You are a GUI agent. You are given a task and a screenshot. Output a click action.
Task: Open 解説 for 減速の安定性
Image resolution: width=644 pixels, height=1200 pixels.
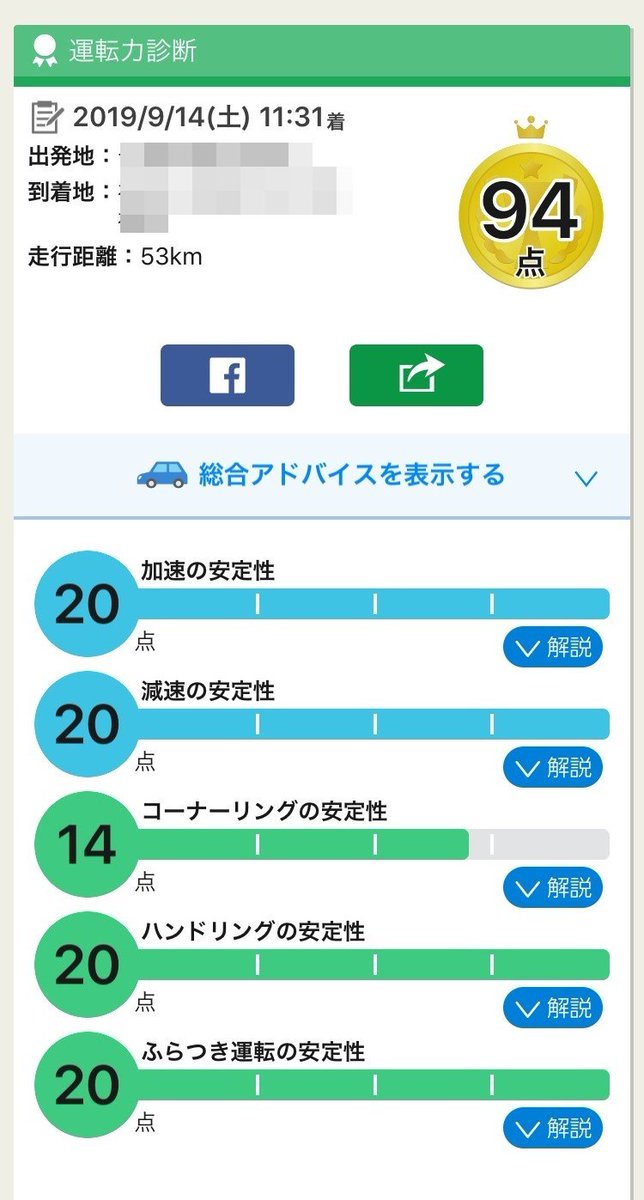point(553,767)
